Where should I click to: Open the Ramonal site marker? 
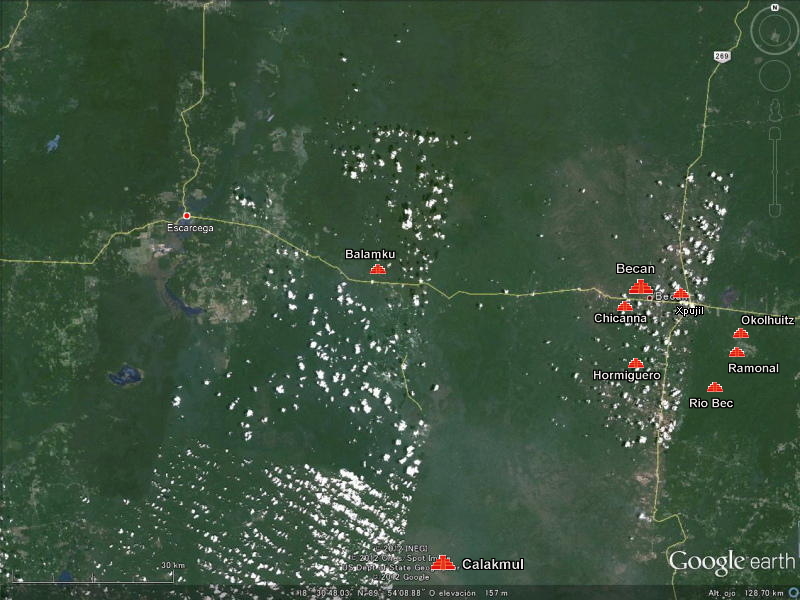(x=737, y=352)
